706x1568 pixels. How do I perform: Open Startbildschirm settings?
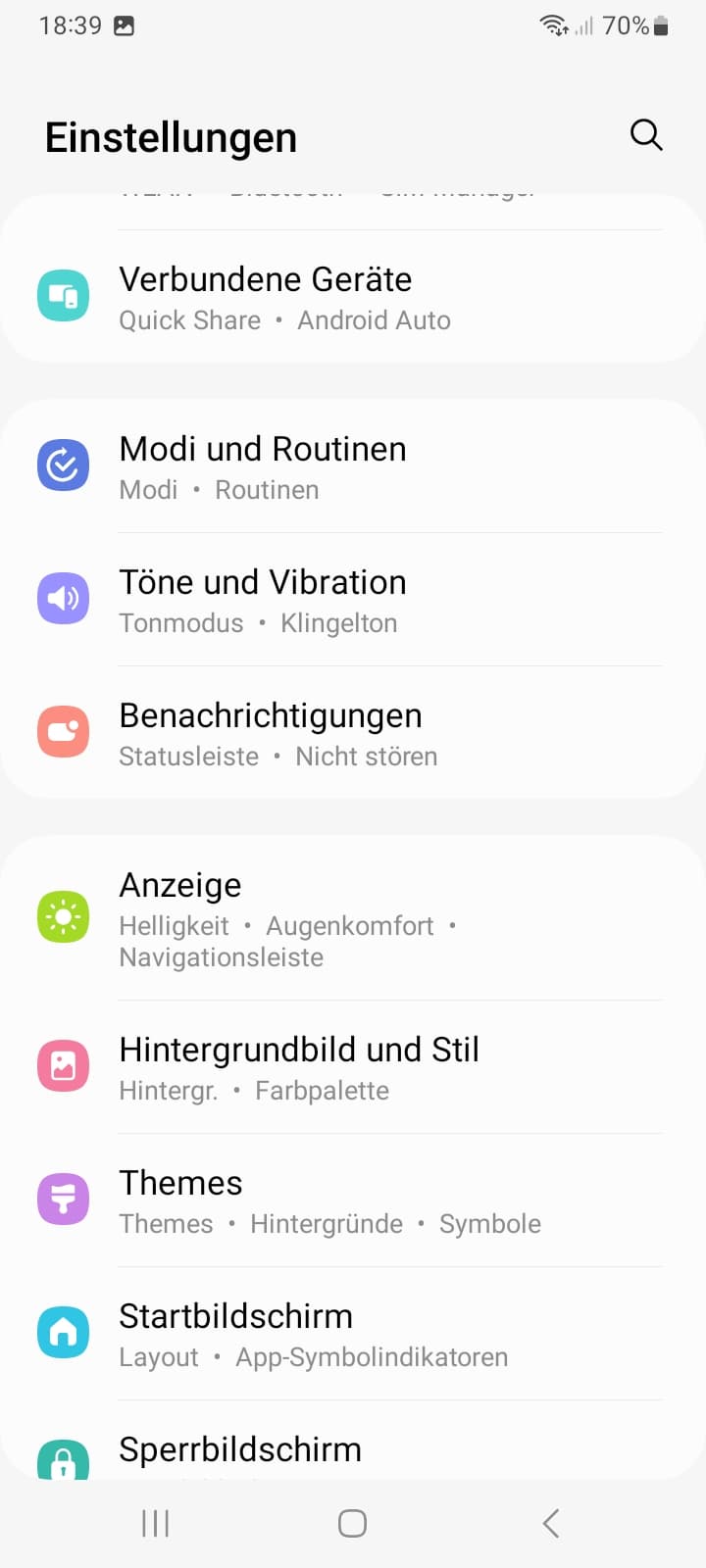coord(353,1334)
